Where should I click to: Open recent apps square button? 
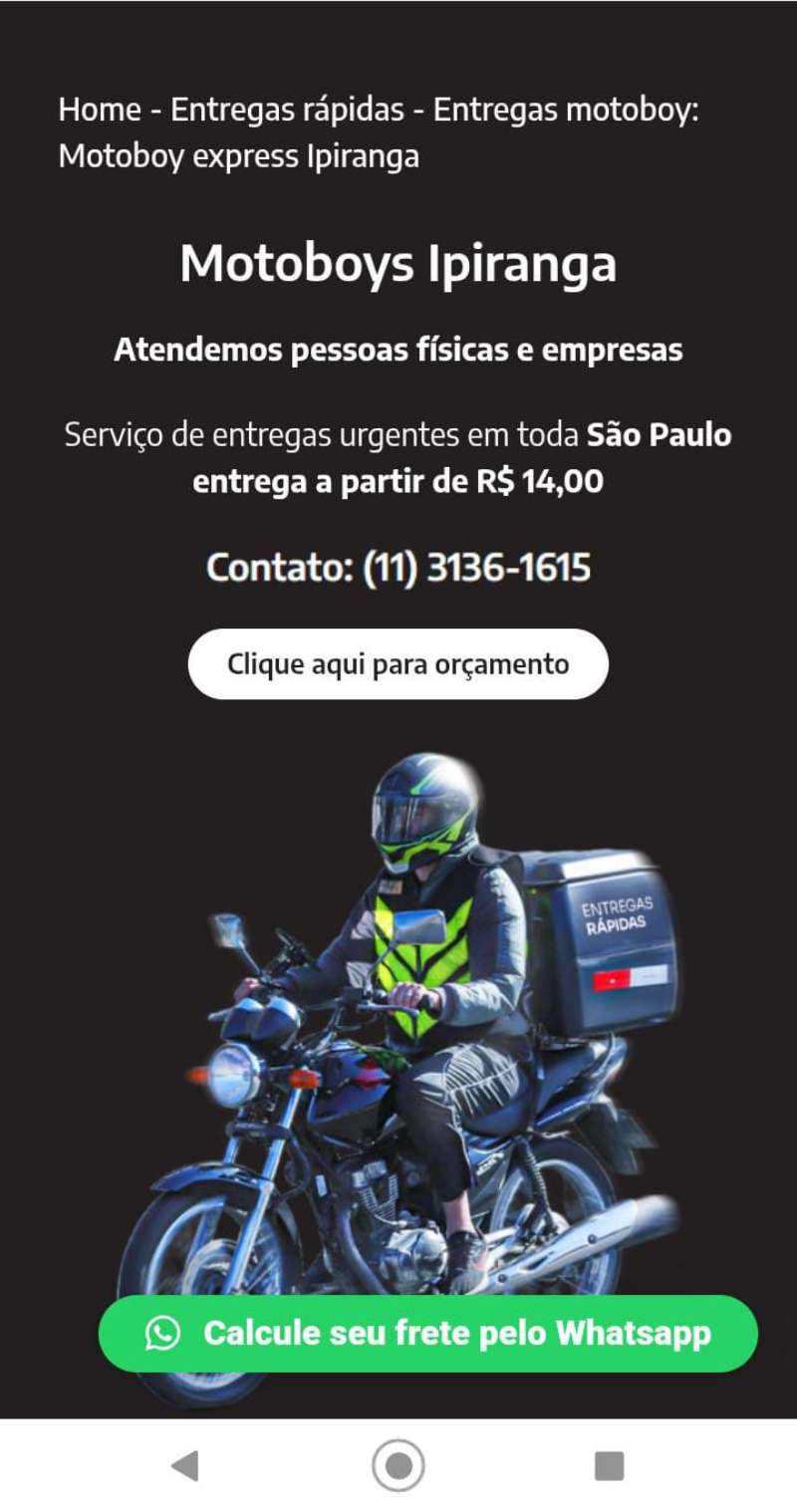[609, 1465]
